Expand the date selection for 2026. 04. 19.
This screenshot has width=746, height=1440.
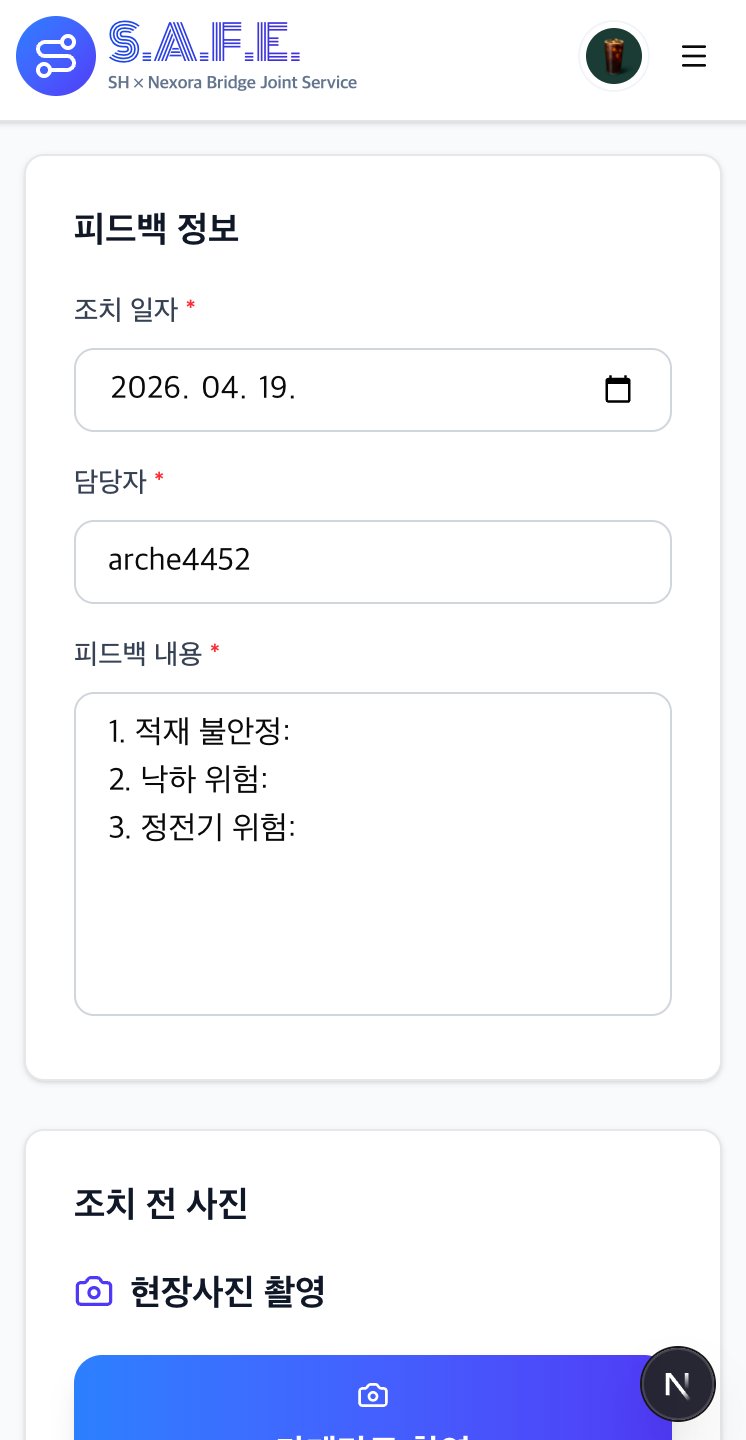(618, 390)
